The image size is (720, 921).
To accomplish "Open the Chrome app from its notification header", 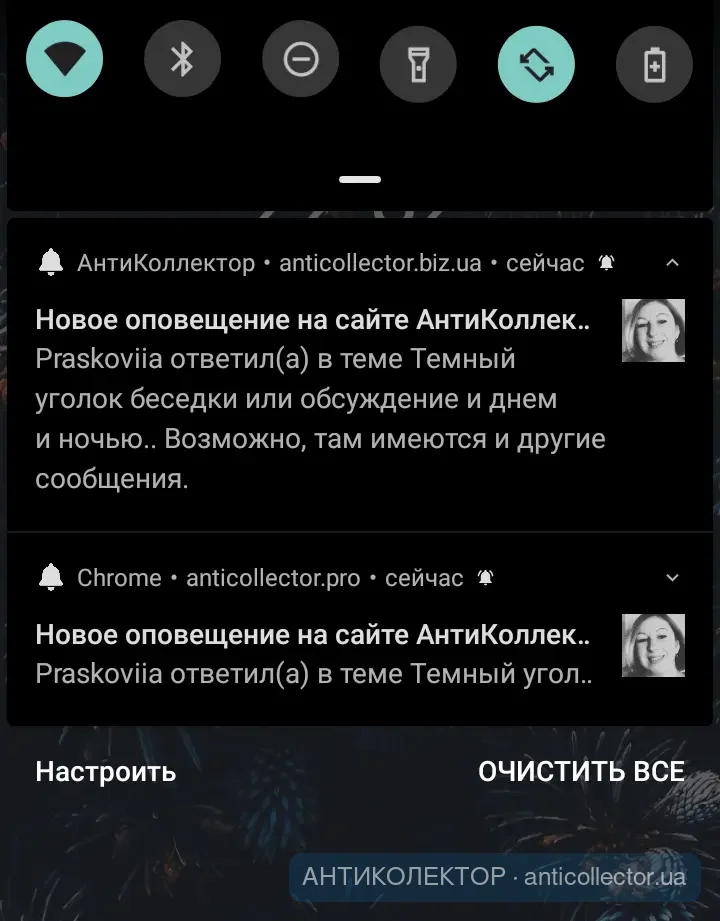I will tap(119, 577).
